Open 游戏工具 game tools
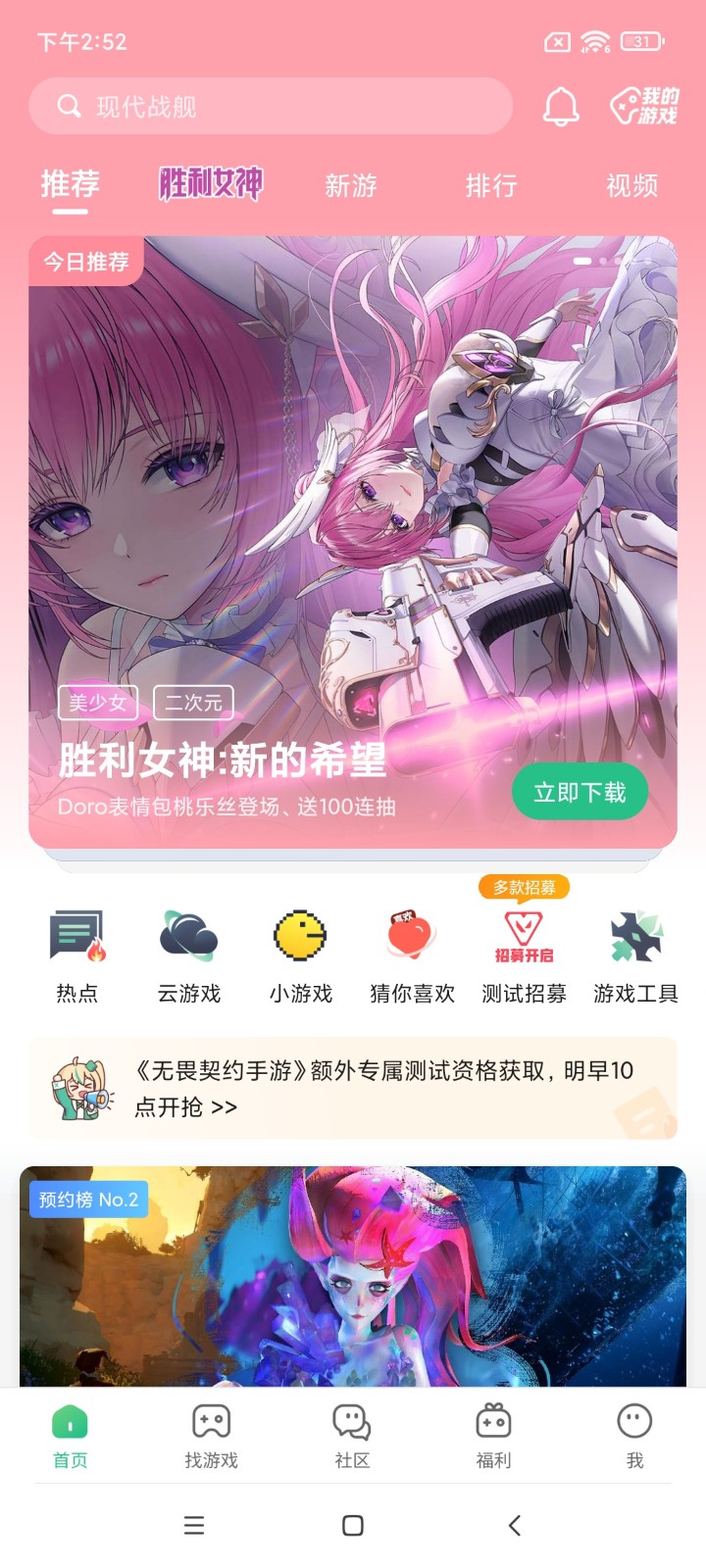The width and height of the screenshot is (706, 1568). (x=635, y=956)
